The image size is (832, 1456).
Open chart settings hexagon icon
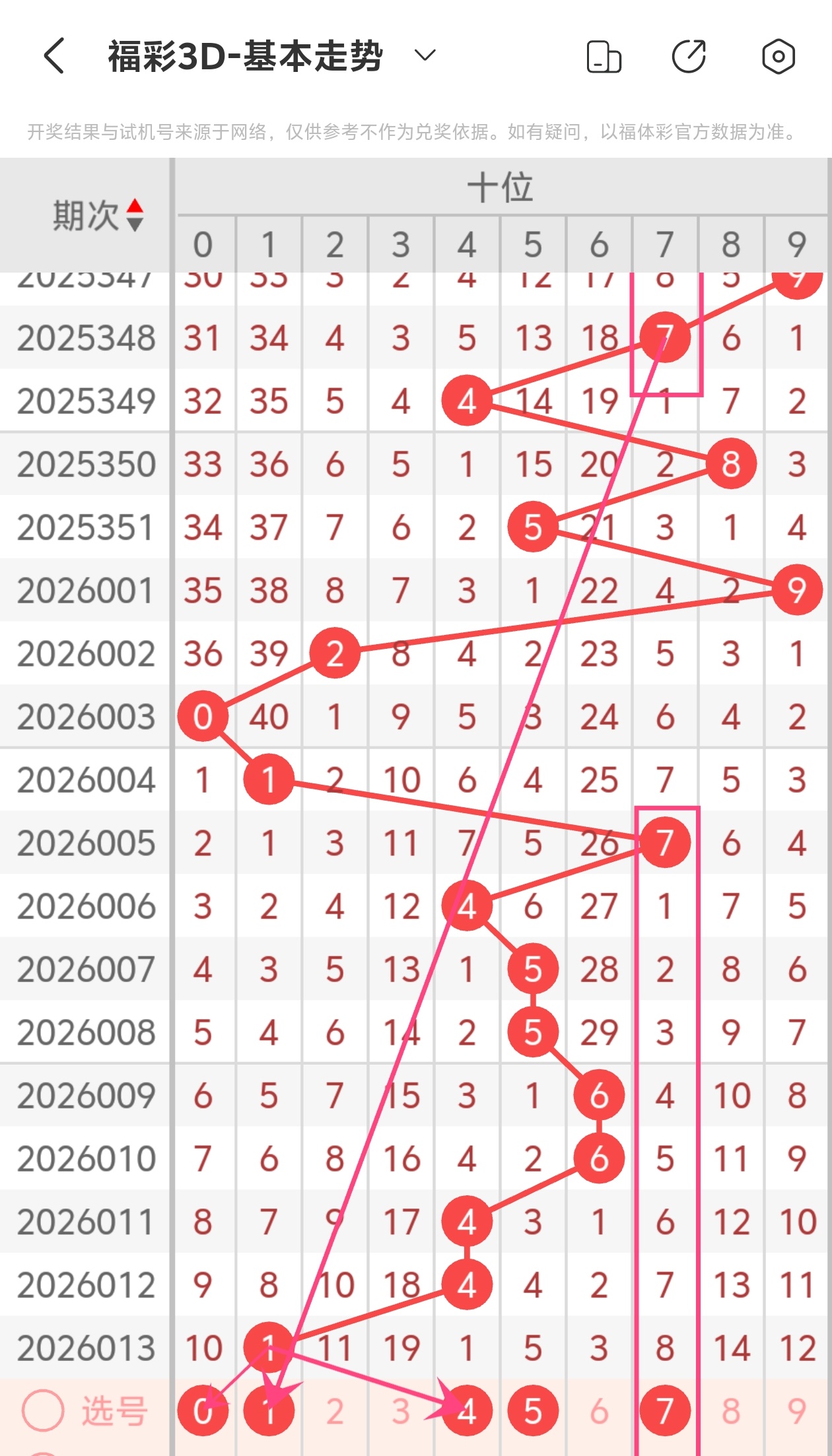pos(778,57)
